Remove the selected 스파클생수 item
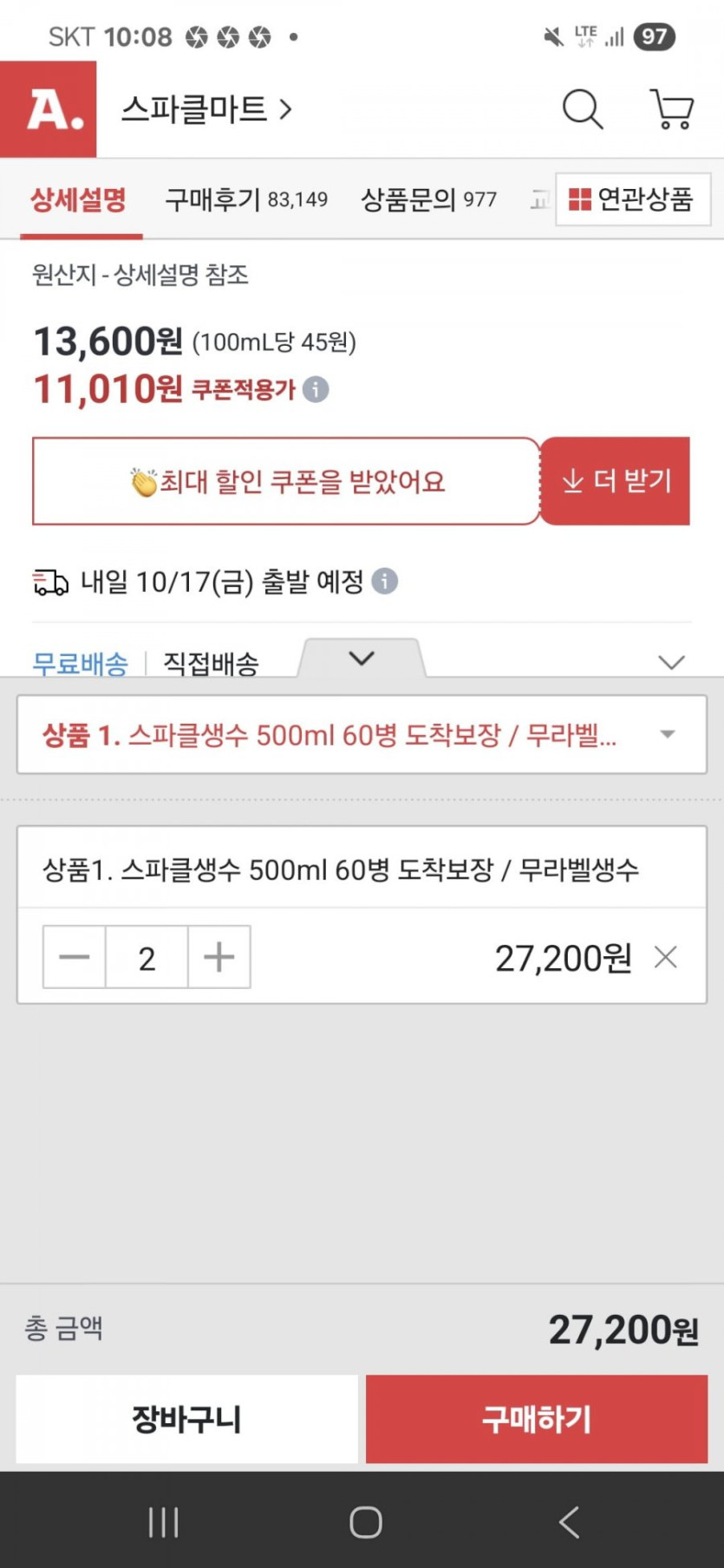 point(665,957)
